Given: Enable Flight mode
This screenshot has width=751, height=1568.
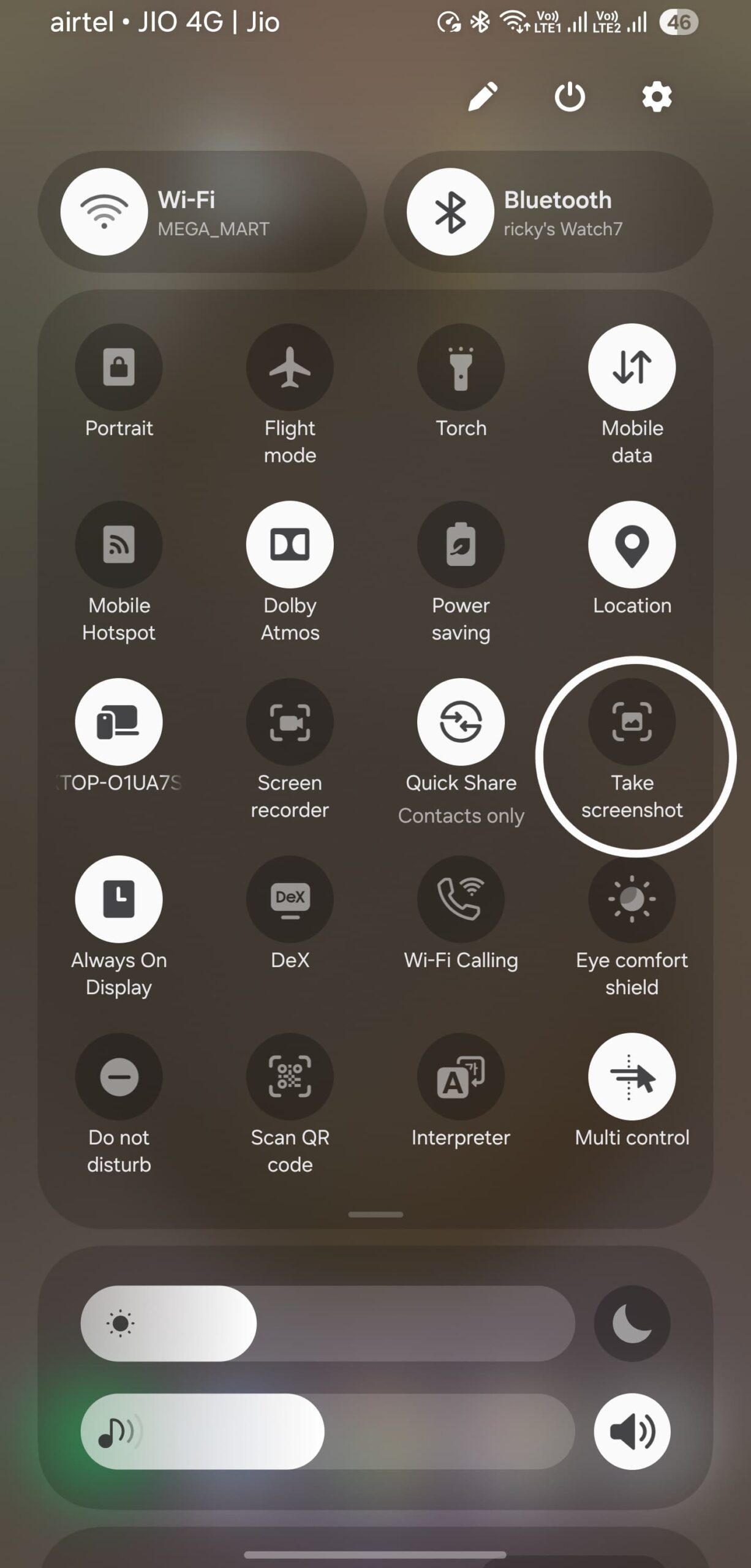Looking at the screenshot, I should pyautogui.click(x=290, y=367).
